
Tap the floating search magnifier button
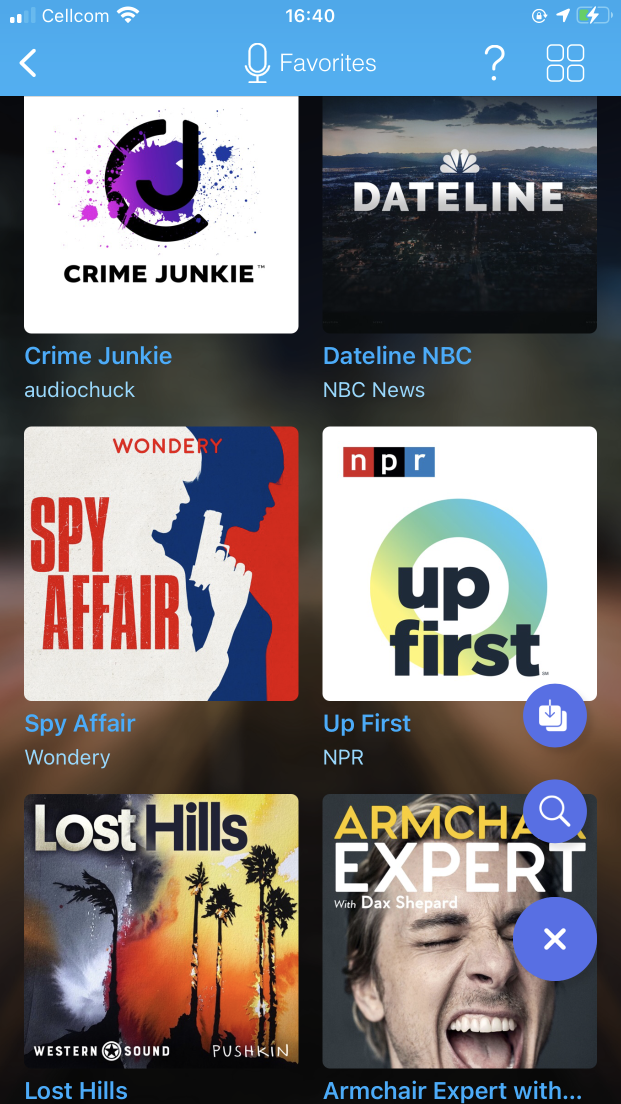555,811
